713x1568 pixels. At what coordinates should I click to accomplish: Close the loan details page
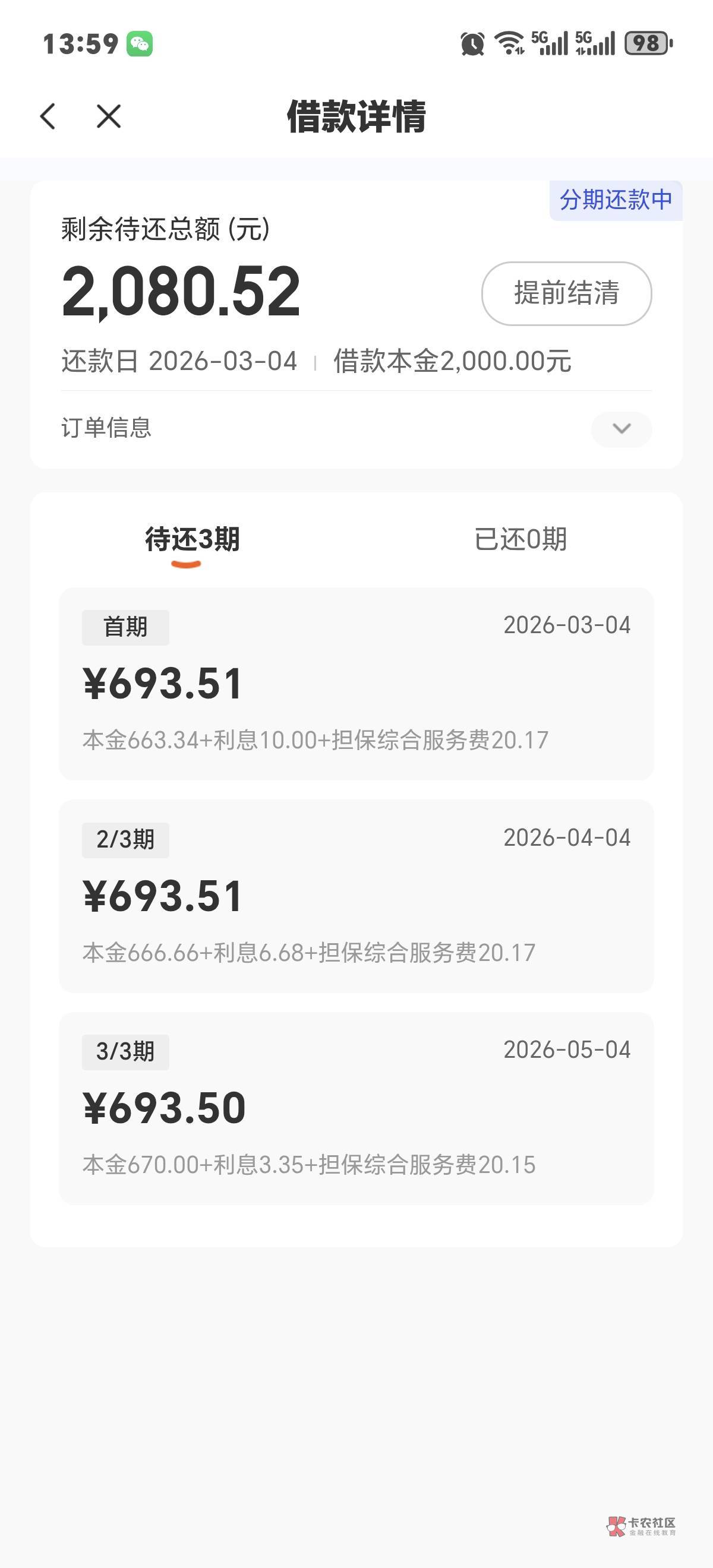pos(109,116)
